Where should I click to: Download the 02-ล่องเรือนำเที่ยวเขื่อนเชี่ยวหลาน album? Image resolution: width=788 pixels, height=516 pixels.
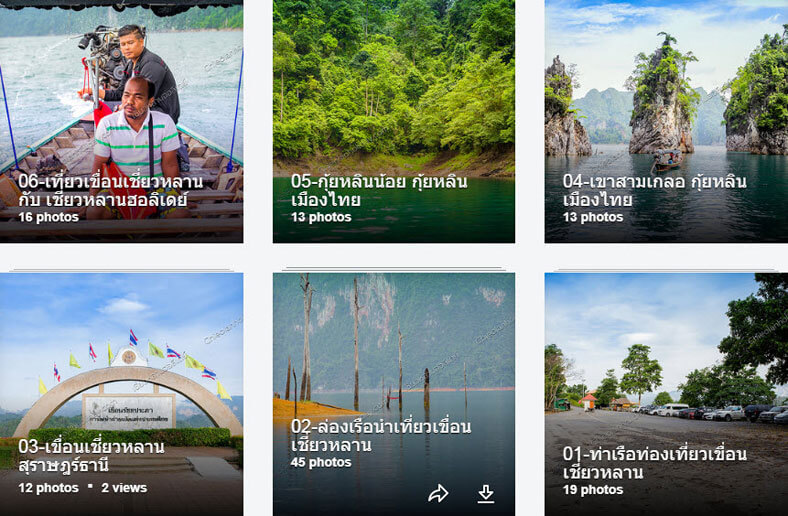(x=486, y=493)
